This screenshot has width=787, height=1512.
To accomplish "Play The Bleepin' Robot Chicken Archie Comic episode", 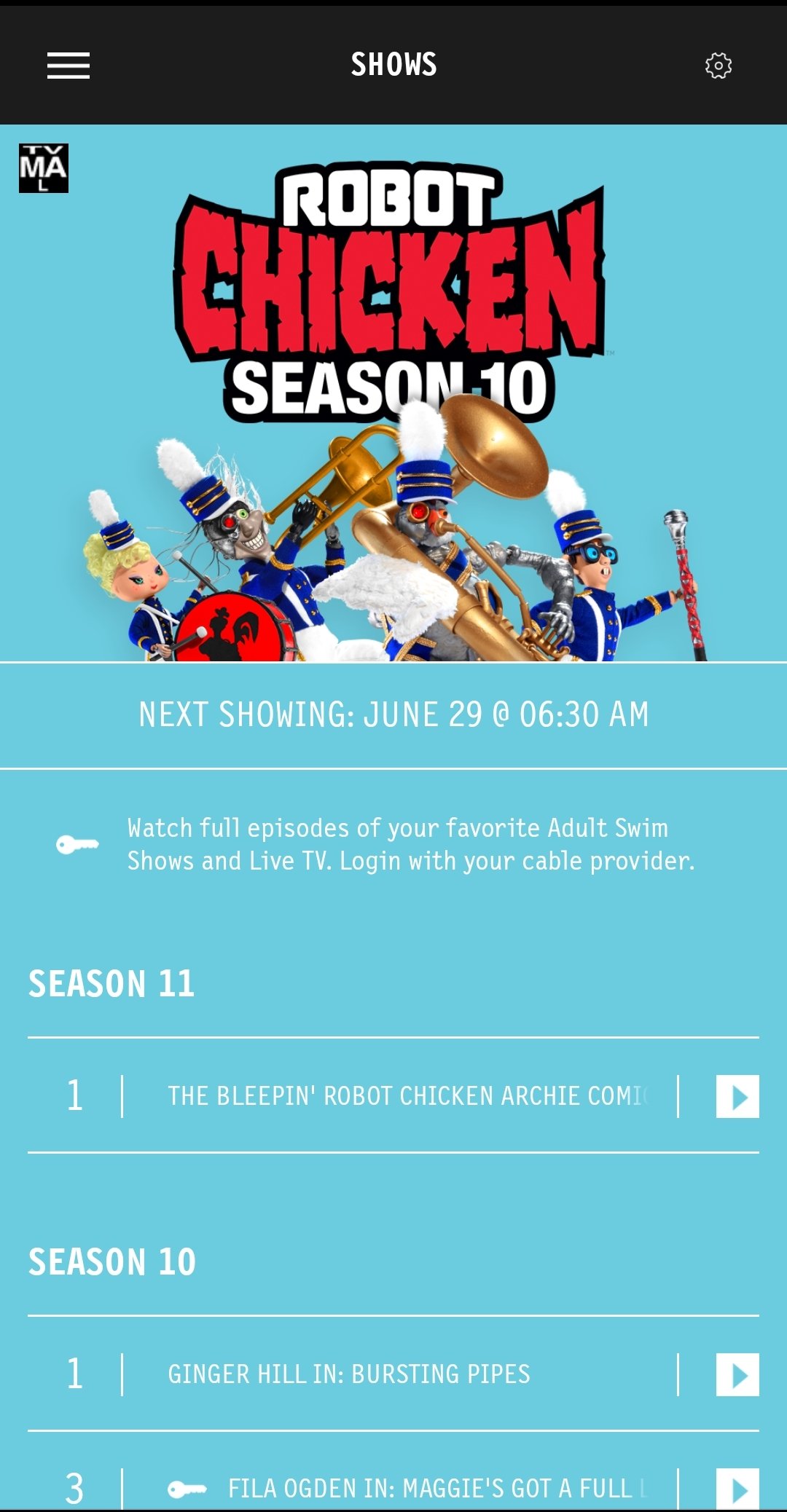I will [737, 1096].
